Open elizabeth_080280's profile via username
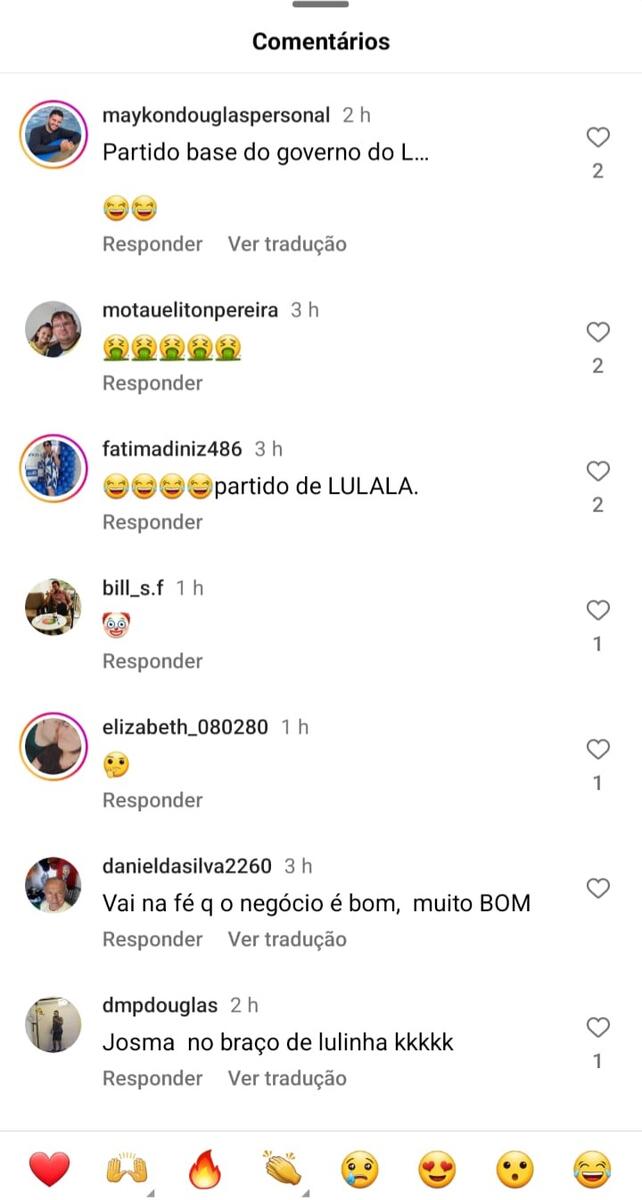Screen dimensions: 642x1200 [x=185, y=727]
